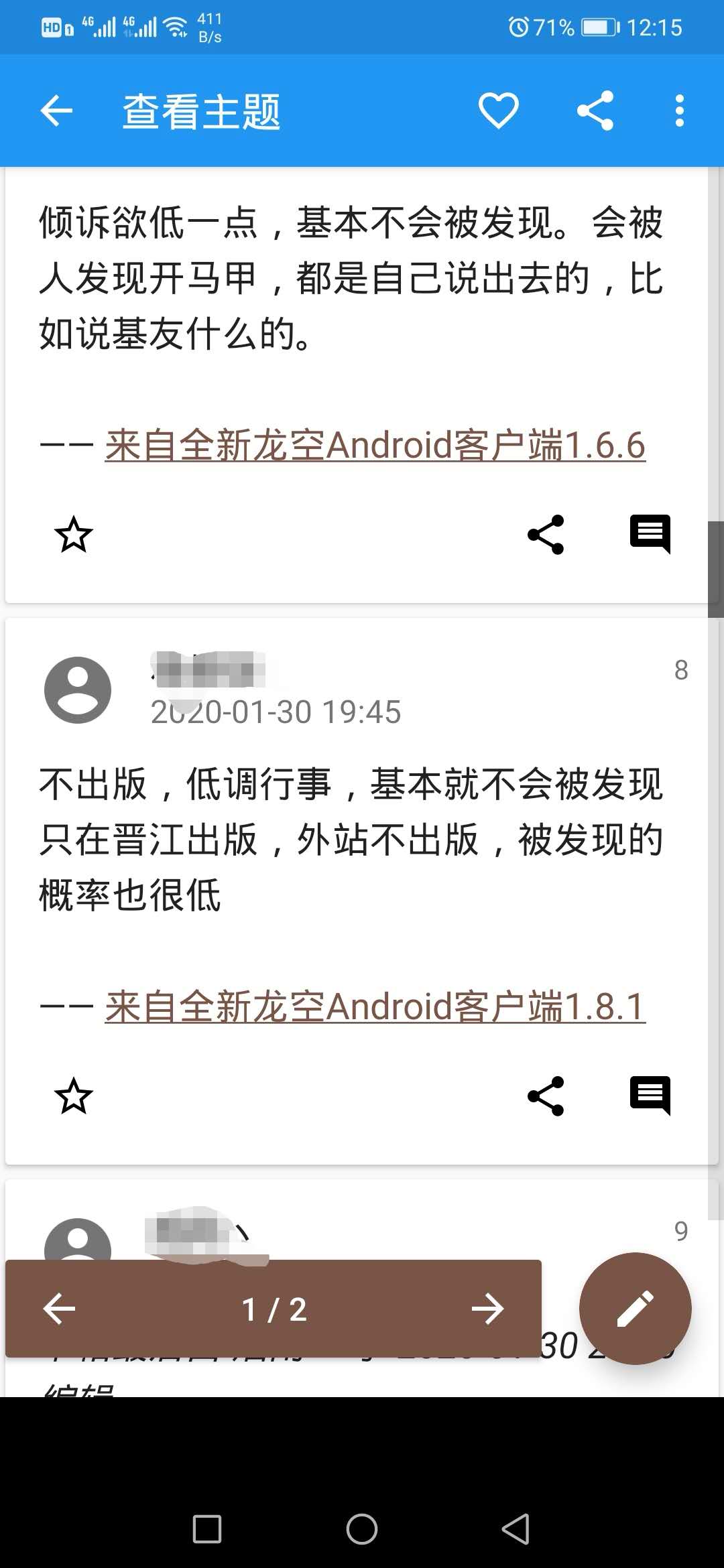Screen dimensions: 724x1568
Task: Tap the comment icon on the first post
Action: [x=649, y=534]
